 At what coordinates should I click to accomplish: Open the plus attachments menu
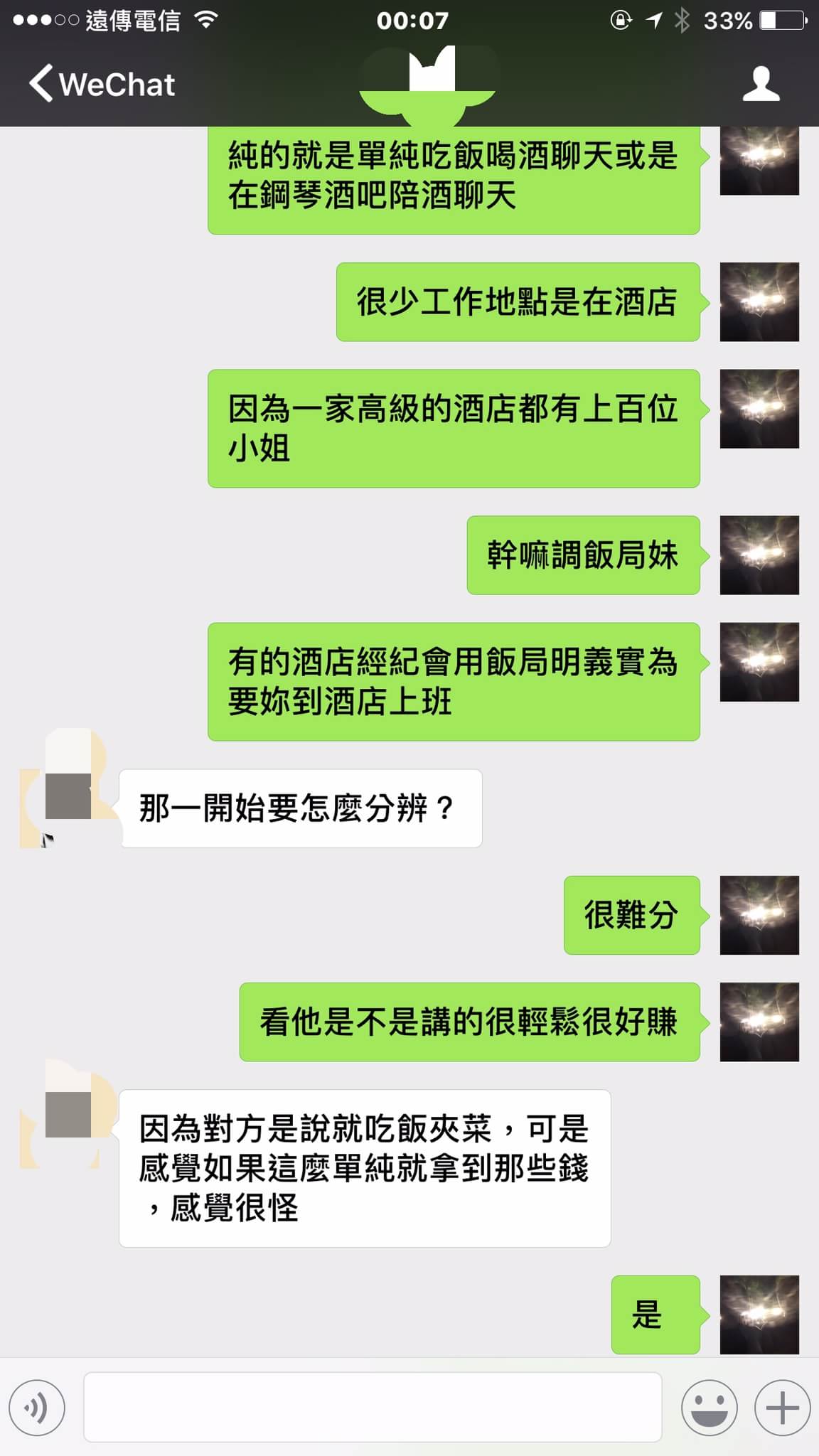[x=782, y=1408]
